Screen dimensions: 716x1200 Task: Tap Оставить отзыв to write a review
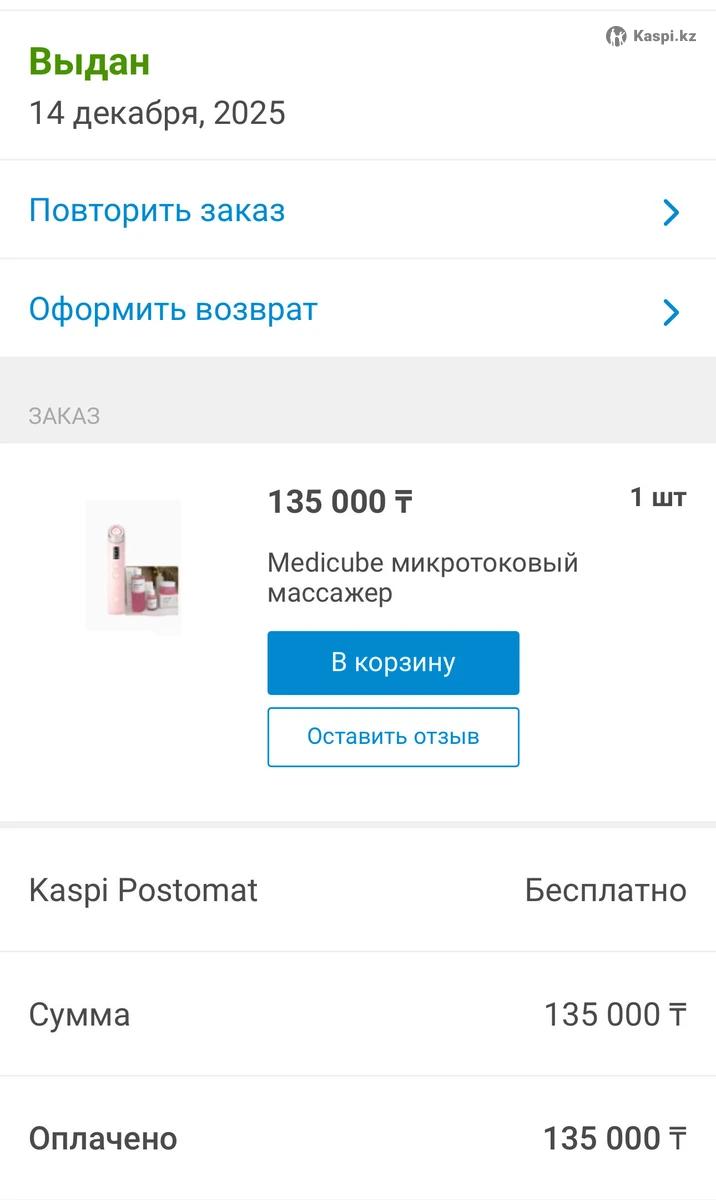393,737
